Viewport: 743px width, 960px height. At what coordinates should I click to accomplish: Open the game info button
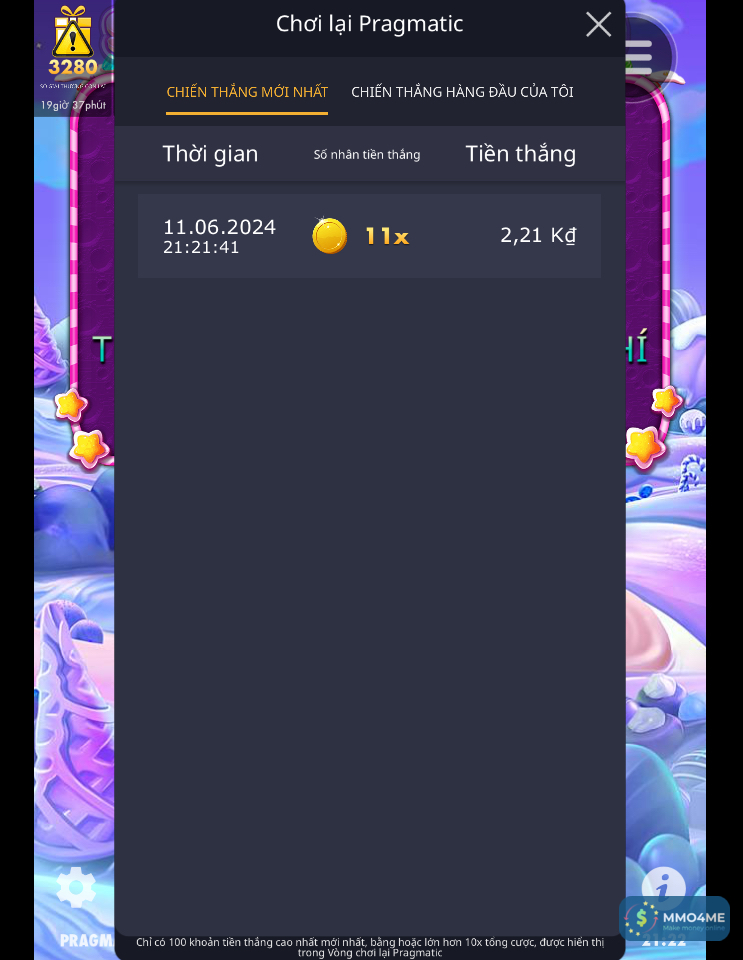[662, 885]
